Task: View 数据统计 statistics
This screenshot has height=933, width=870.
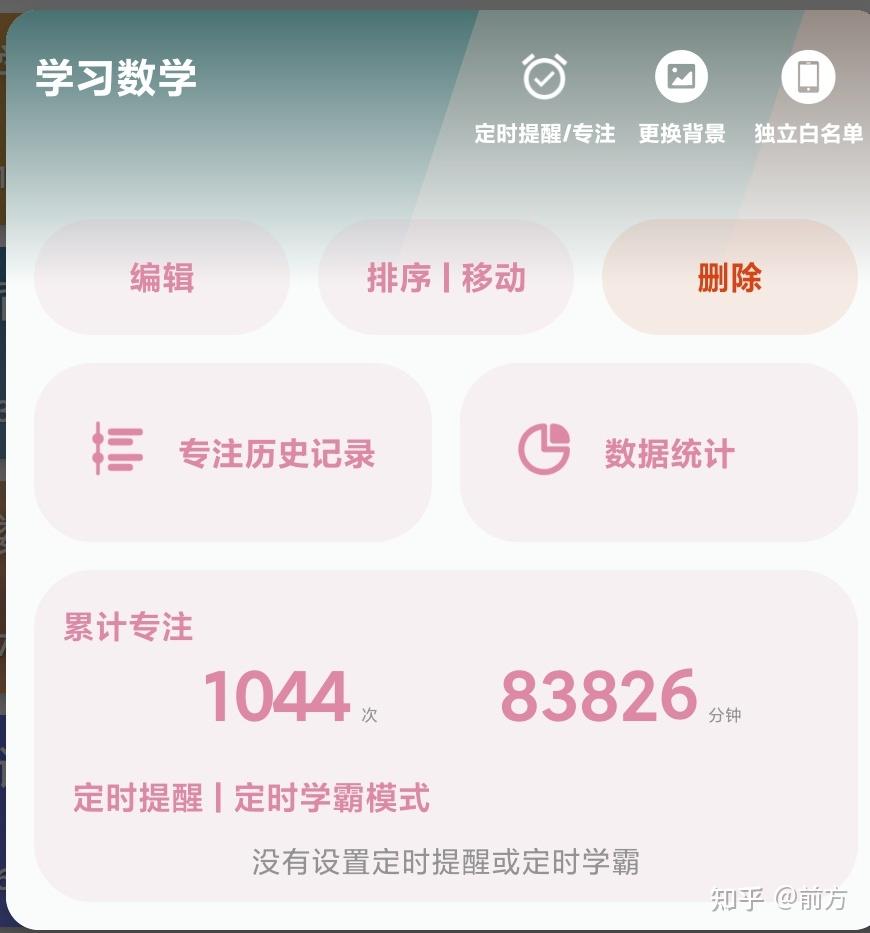Action: pos(658,453)
